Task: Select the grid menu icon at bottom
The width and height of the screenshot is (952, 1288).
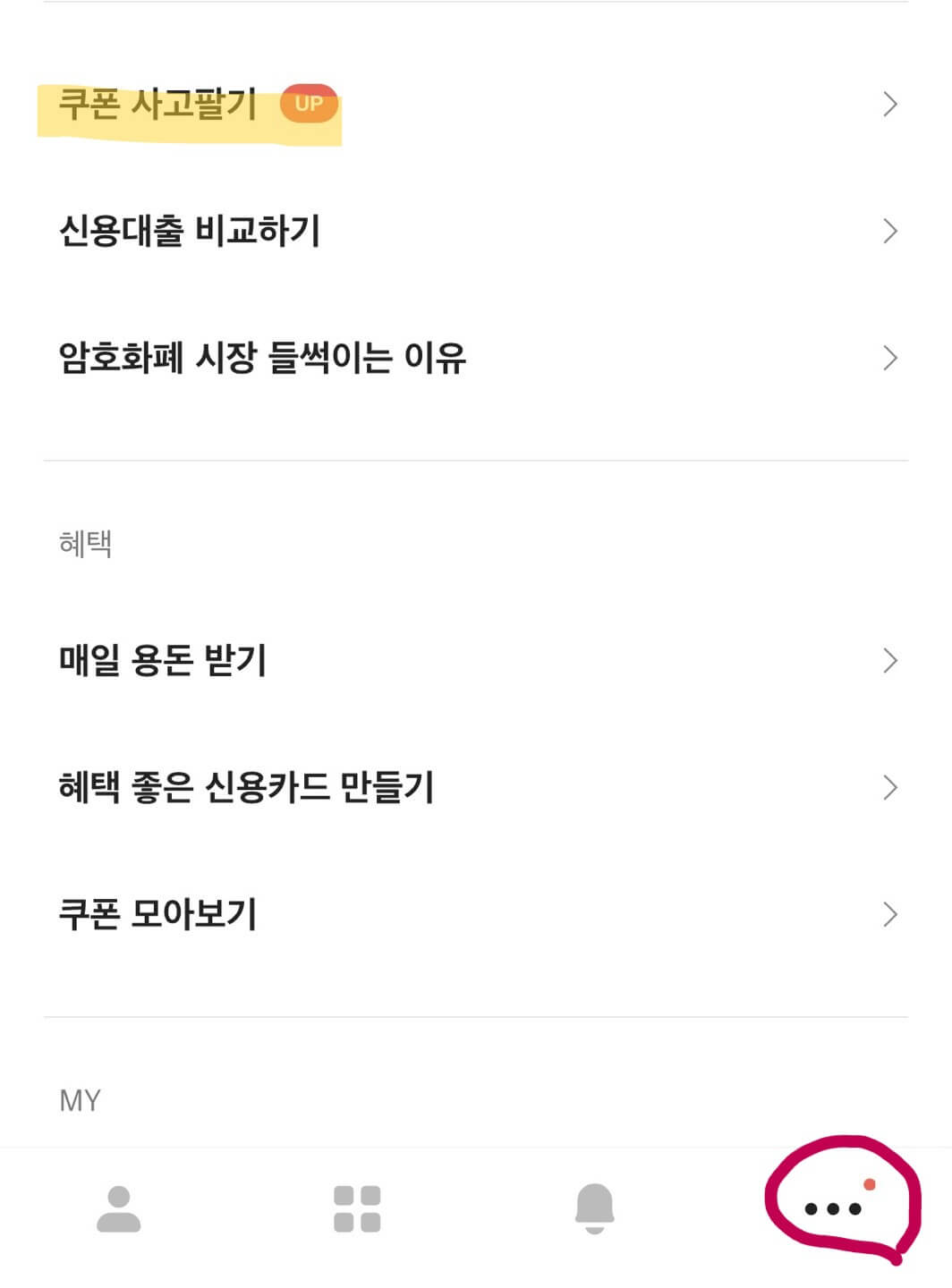Action: (357, 1209)
